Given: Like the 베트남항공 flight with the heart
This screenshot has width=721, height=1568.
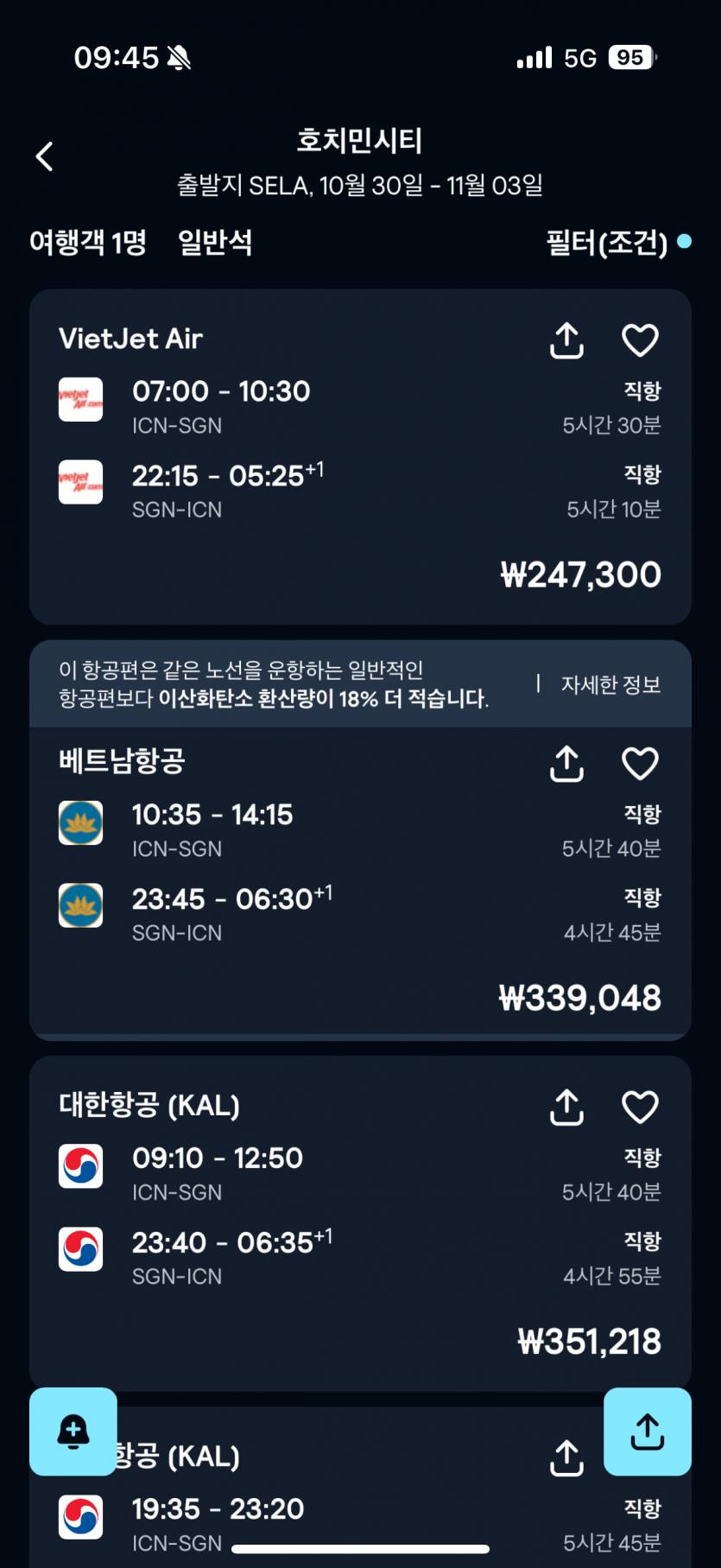Looking at the screenshot, I should point(640,764).
